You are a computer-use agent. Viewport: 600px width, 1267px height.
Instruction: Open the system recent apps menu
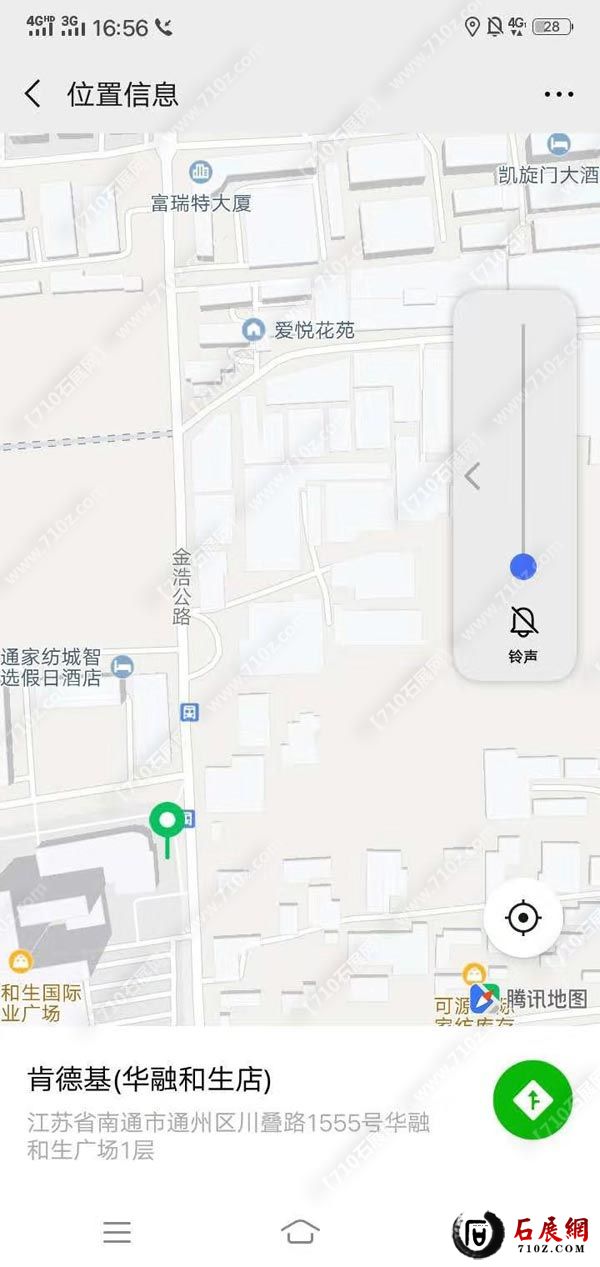[x=117, y=1232]
